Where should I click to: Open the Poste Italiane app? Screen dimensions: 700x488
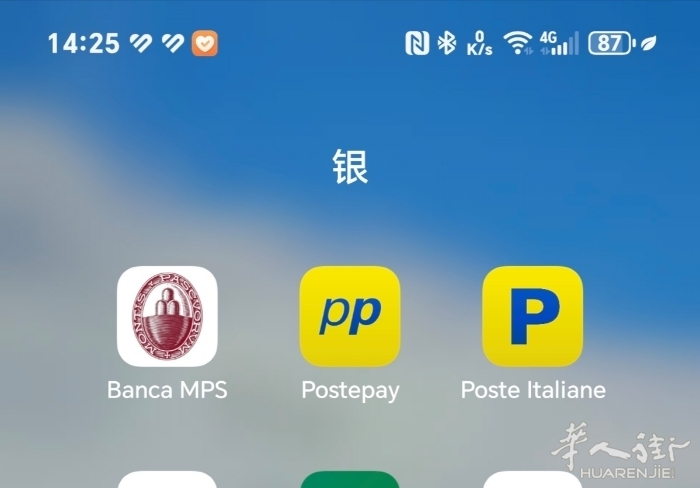coord(532,316)
